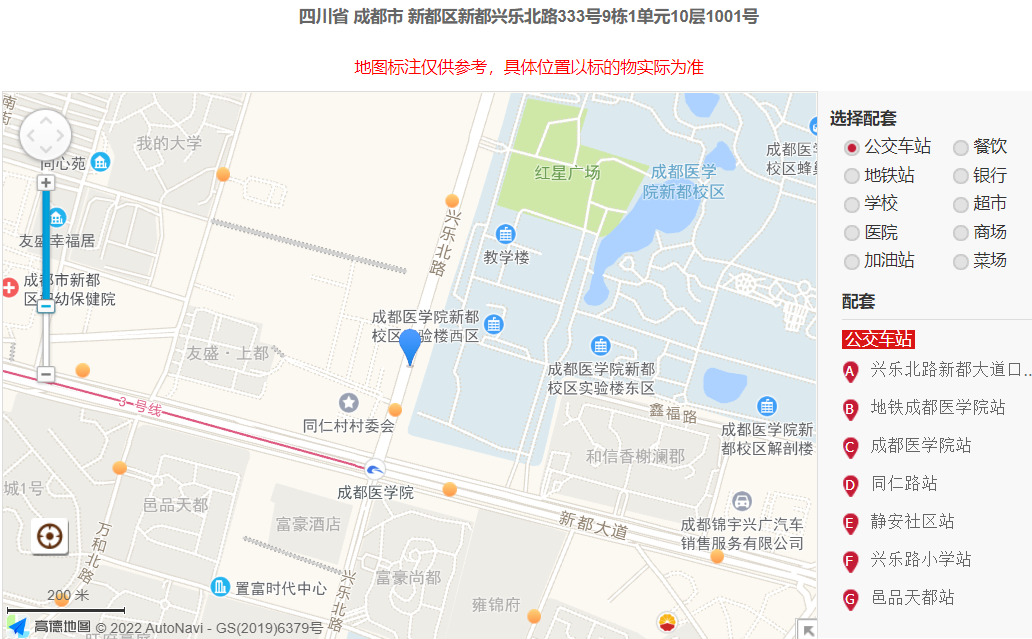The width and height of the screenshot is (1032, 639).
Task: Show 成都医学院站 bus stop C
Action: 920,445
